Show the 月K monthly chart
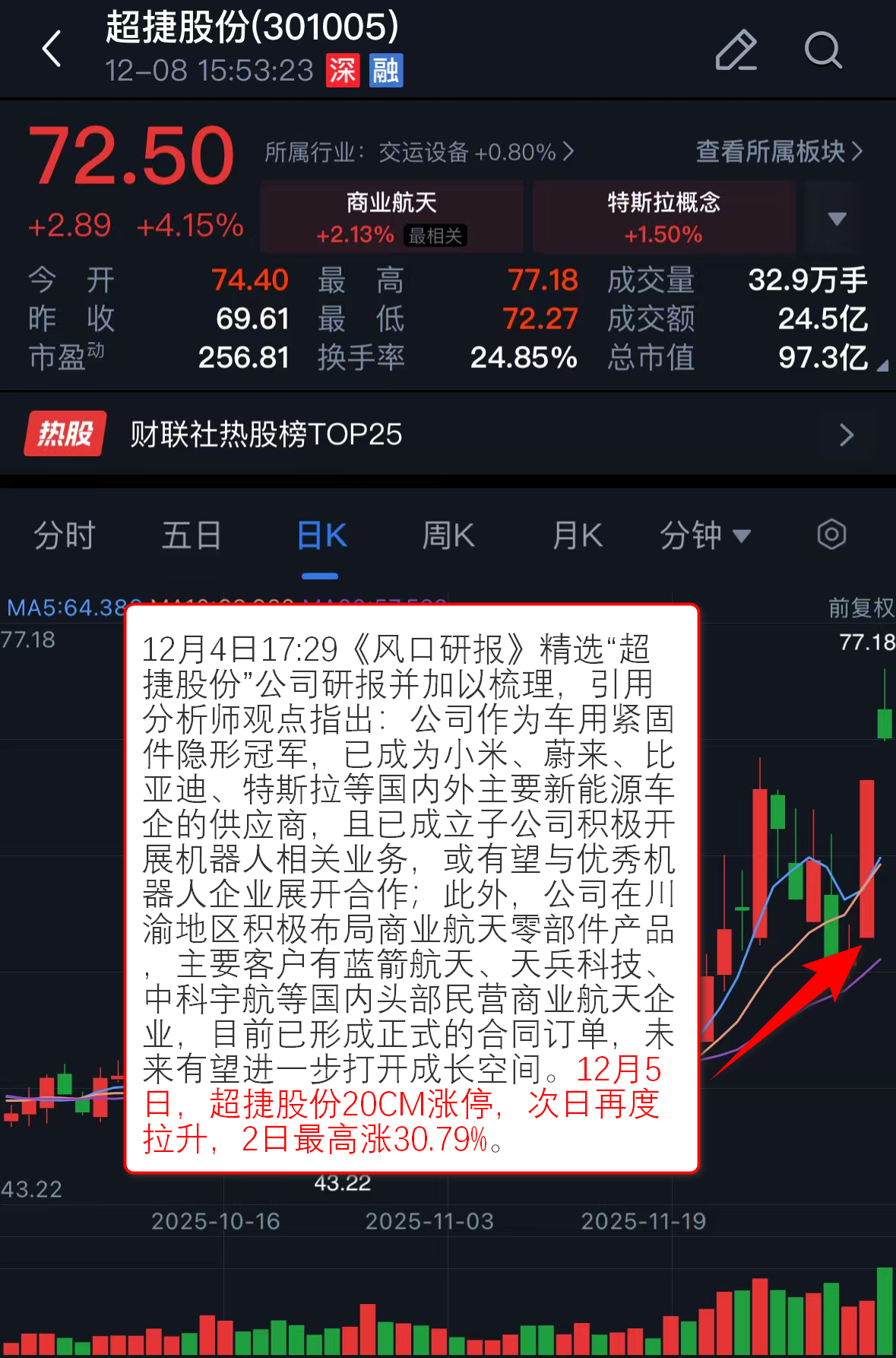This screenshot has width=896, height=1358. pos(578,535)
